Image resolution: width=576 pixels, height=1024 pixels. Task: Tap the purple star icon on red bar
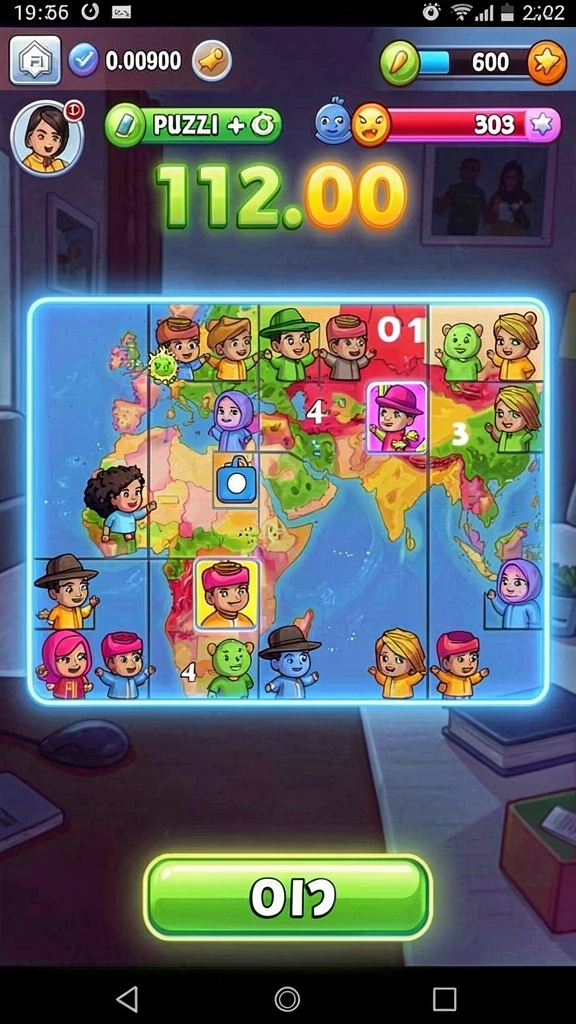(x=542, y=125)
